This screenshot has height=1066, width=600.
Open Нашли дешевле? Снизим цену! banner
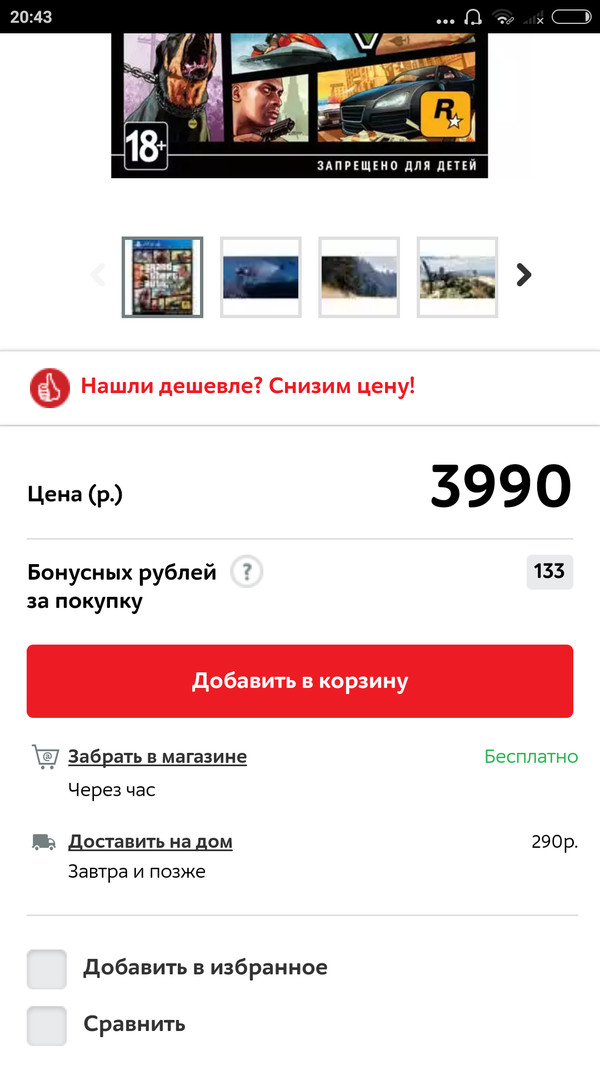pos(247,386)
